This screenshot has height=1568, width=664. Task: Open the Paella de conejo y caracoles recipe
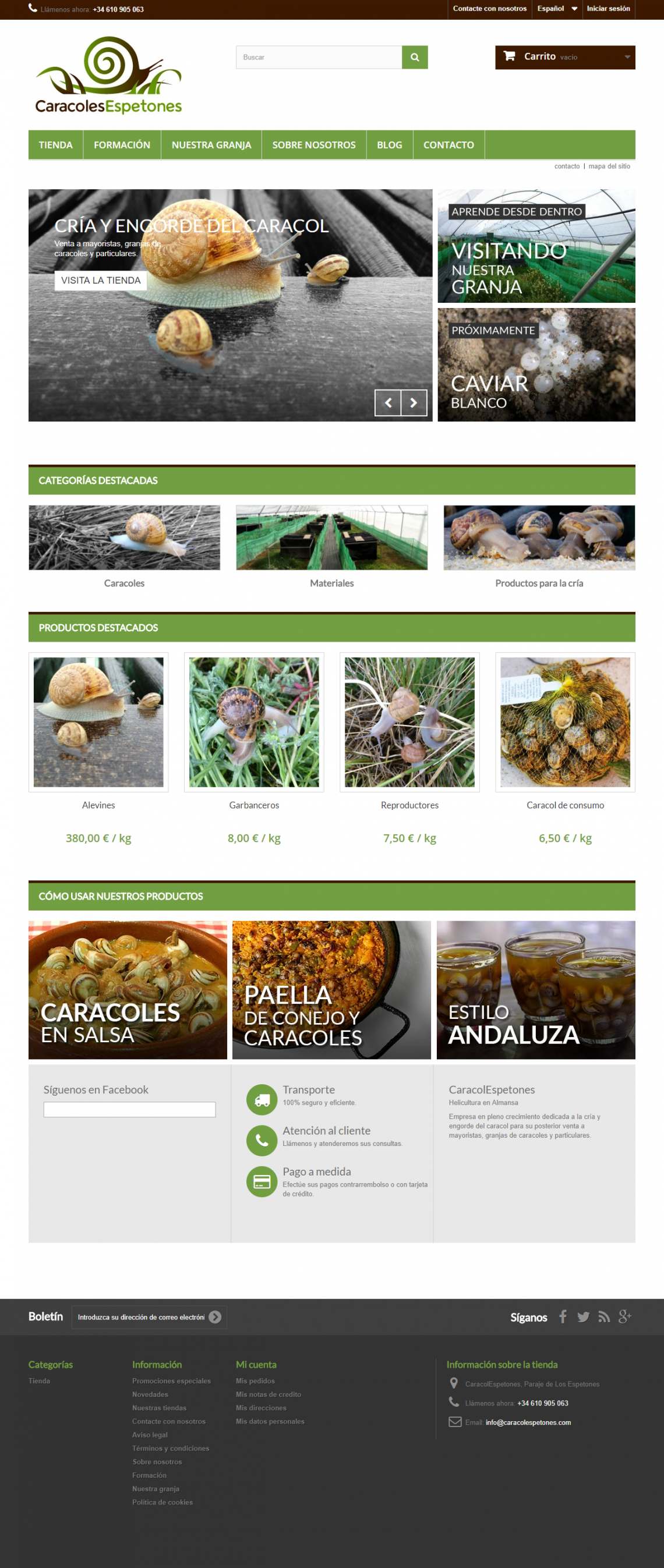331,990
